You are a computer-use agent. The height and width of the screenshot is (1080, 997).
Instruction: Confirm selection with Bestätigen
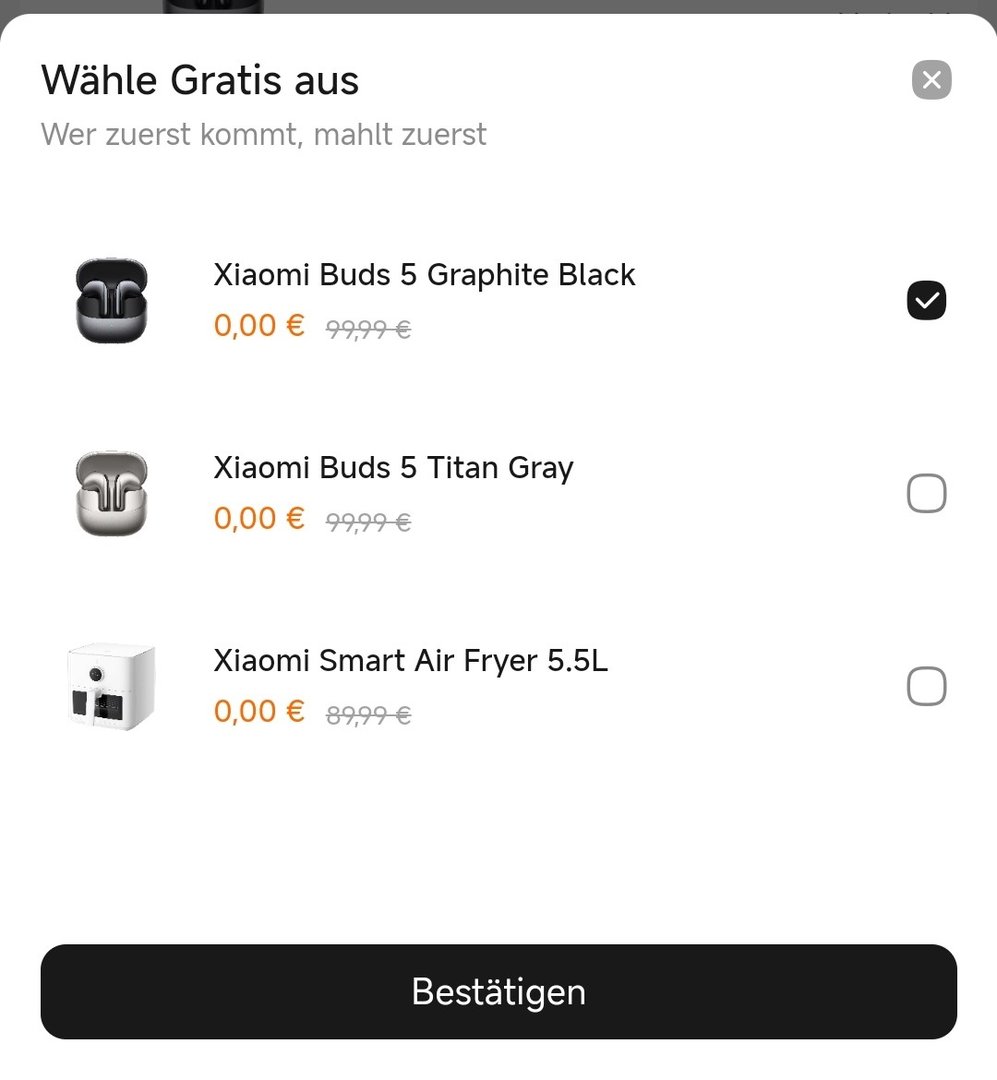pos(498,991)
